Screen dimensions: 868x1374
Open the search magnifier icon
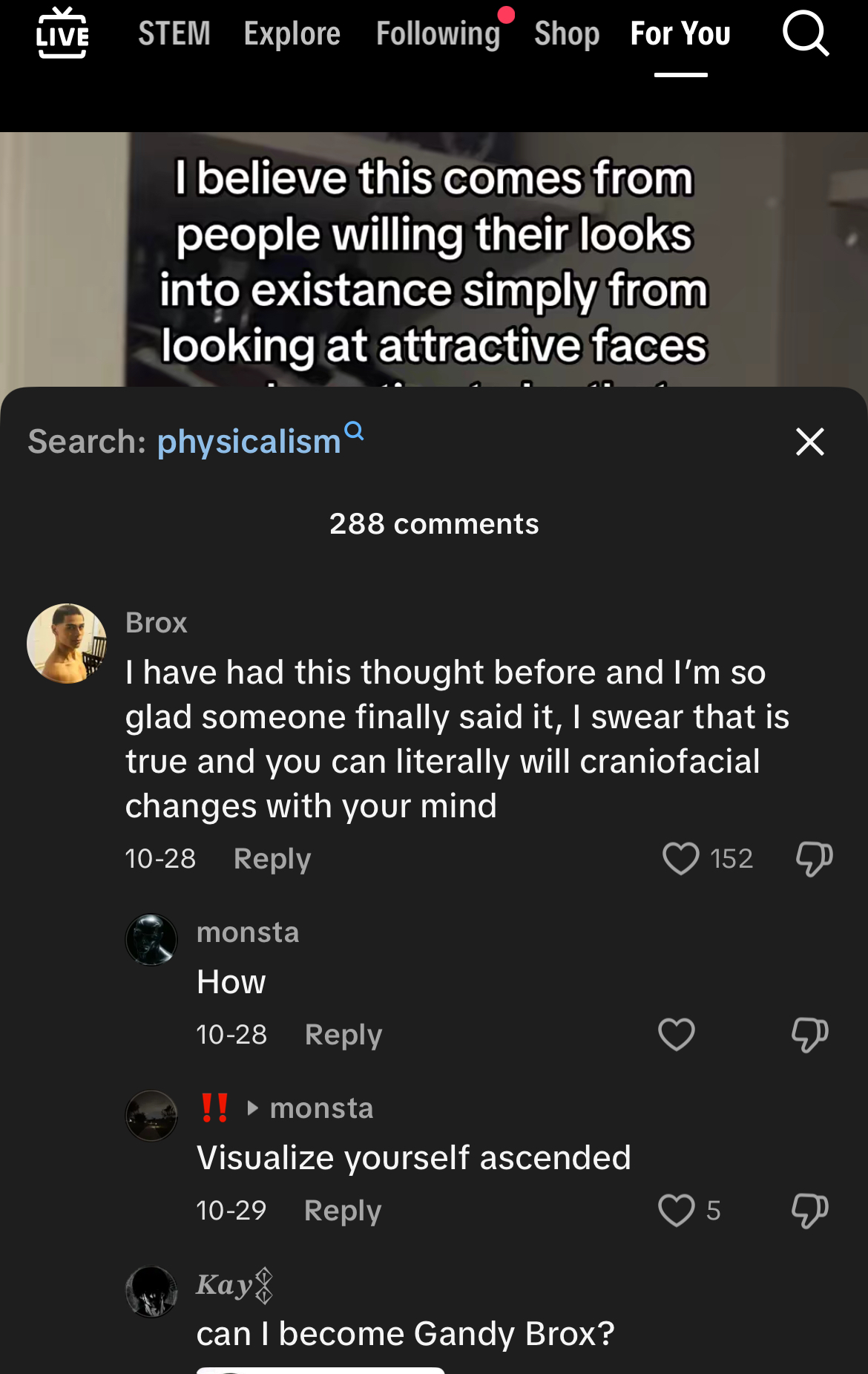tap(805, 33)
